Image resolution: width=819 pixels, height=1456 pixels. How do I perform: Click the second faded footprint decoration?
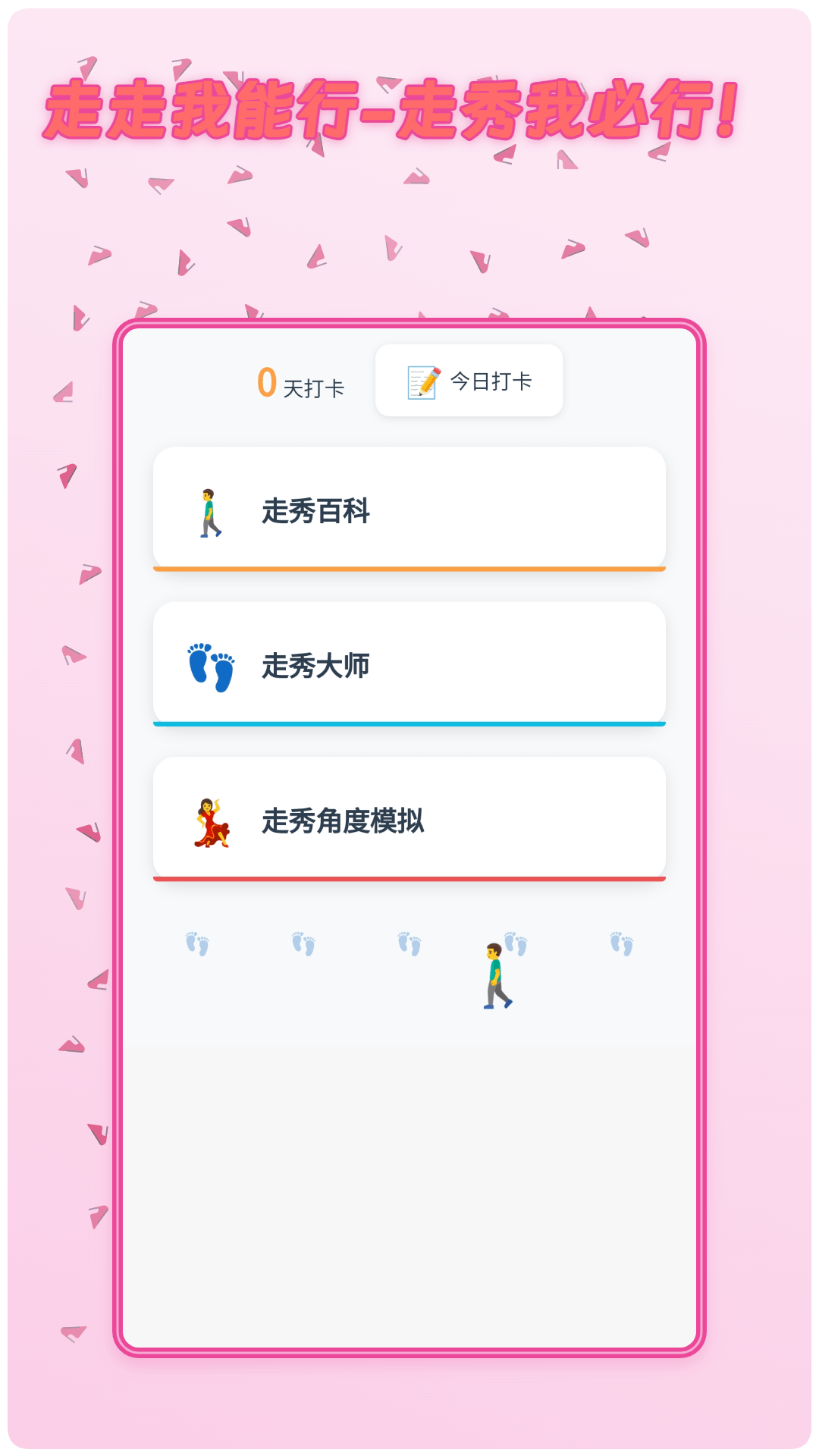point(303,944)
